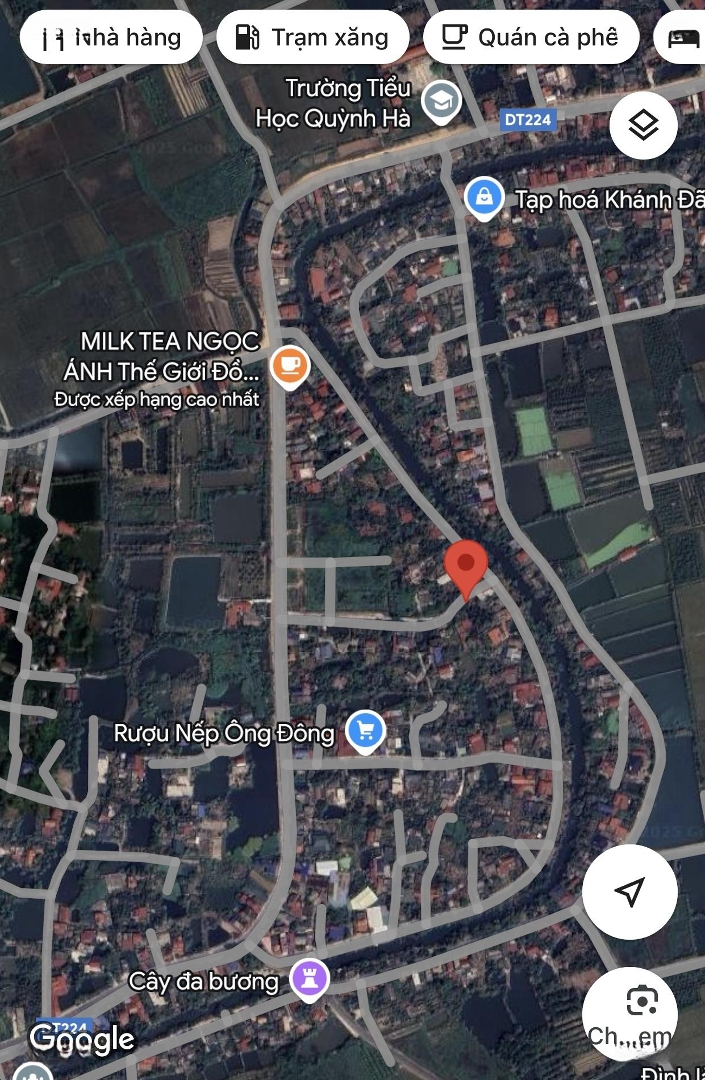Open Tạp hoá Khánh shop marker
705x1080 pixels.
click(x=485, y=198)
